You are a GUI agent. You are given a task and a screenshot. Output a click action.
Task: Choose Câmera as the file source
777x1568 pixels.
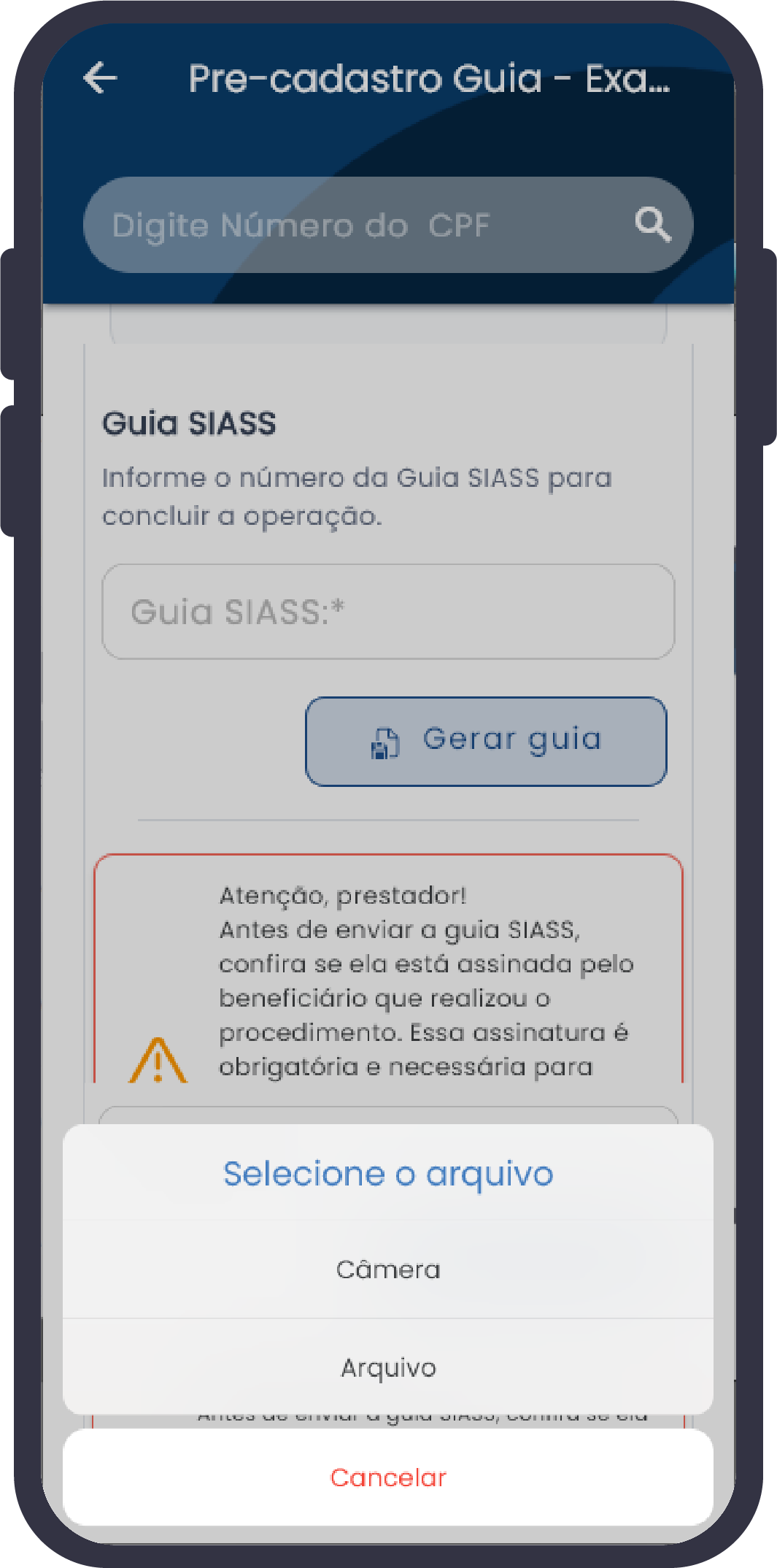(x=388, y=1269)
